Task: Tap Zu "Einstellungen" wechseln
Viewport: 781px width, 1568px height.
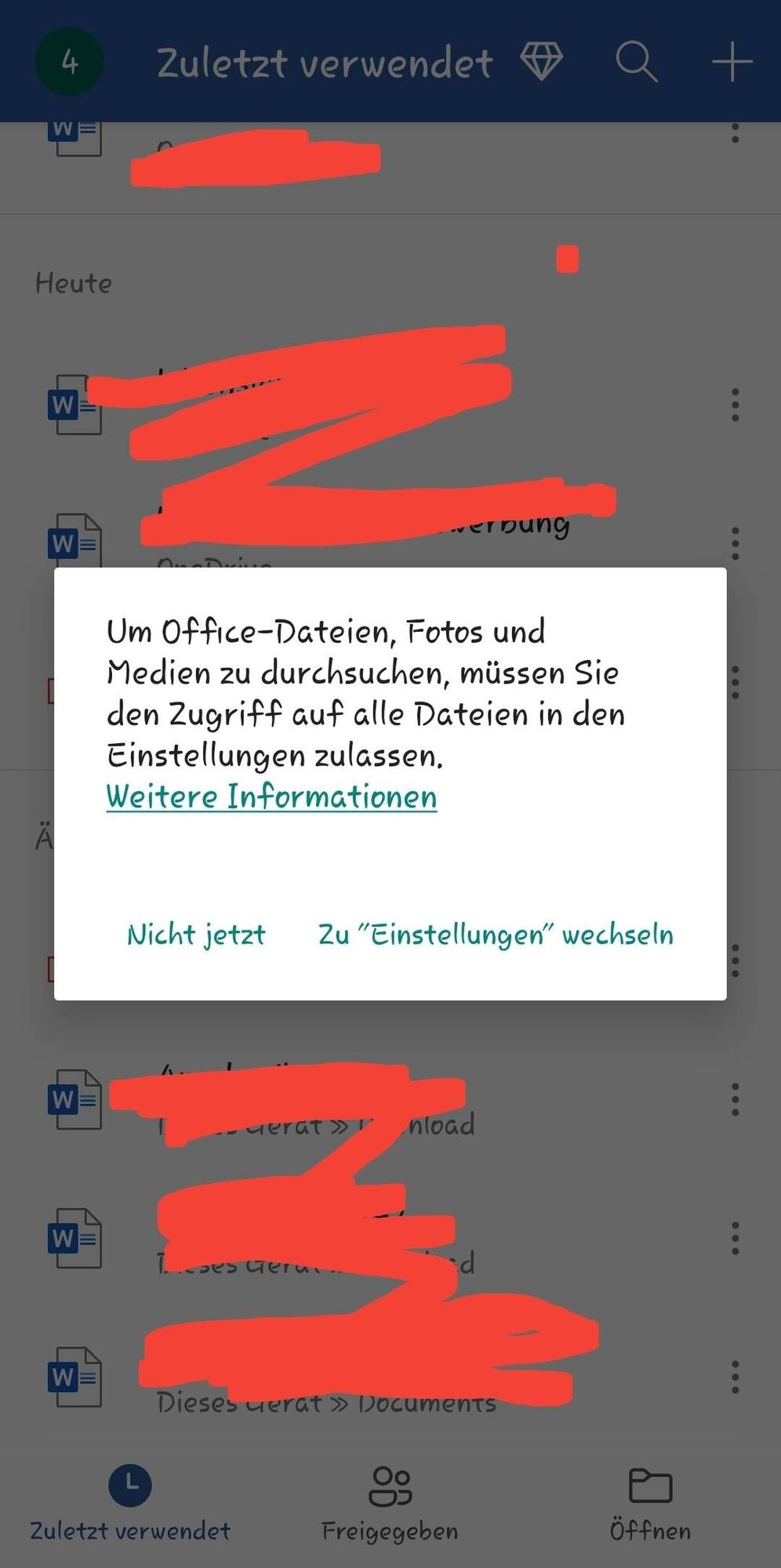Action: tap(496, 935)
